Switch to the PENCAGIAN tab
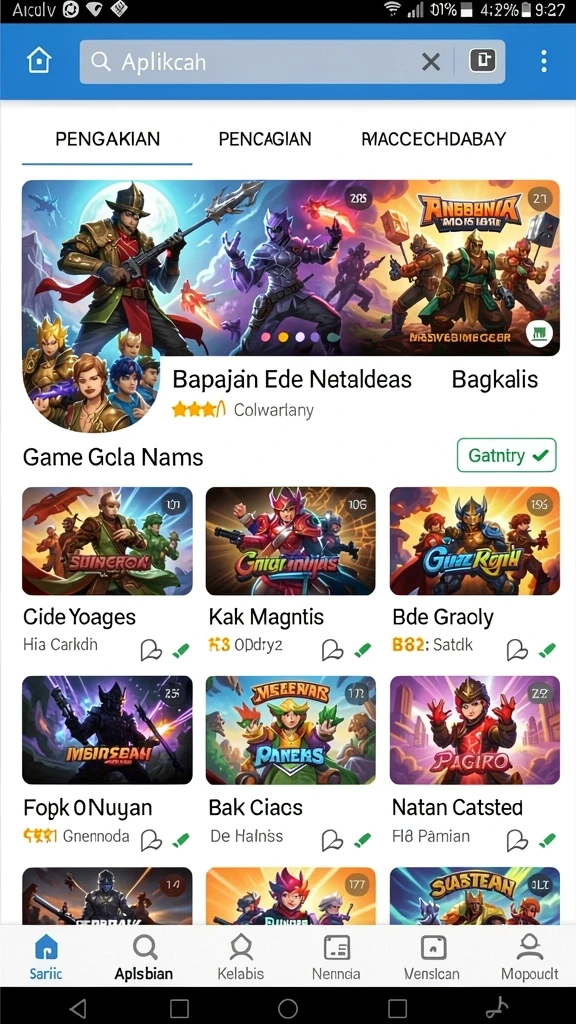Image resolution: width=576 pixels, height=1024 pixels. pos(264,139)
